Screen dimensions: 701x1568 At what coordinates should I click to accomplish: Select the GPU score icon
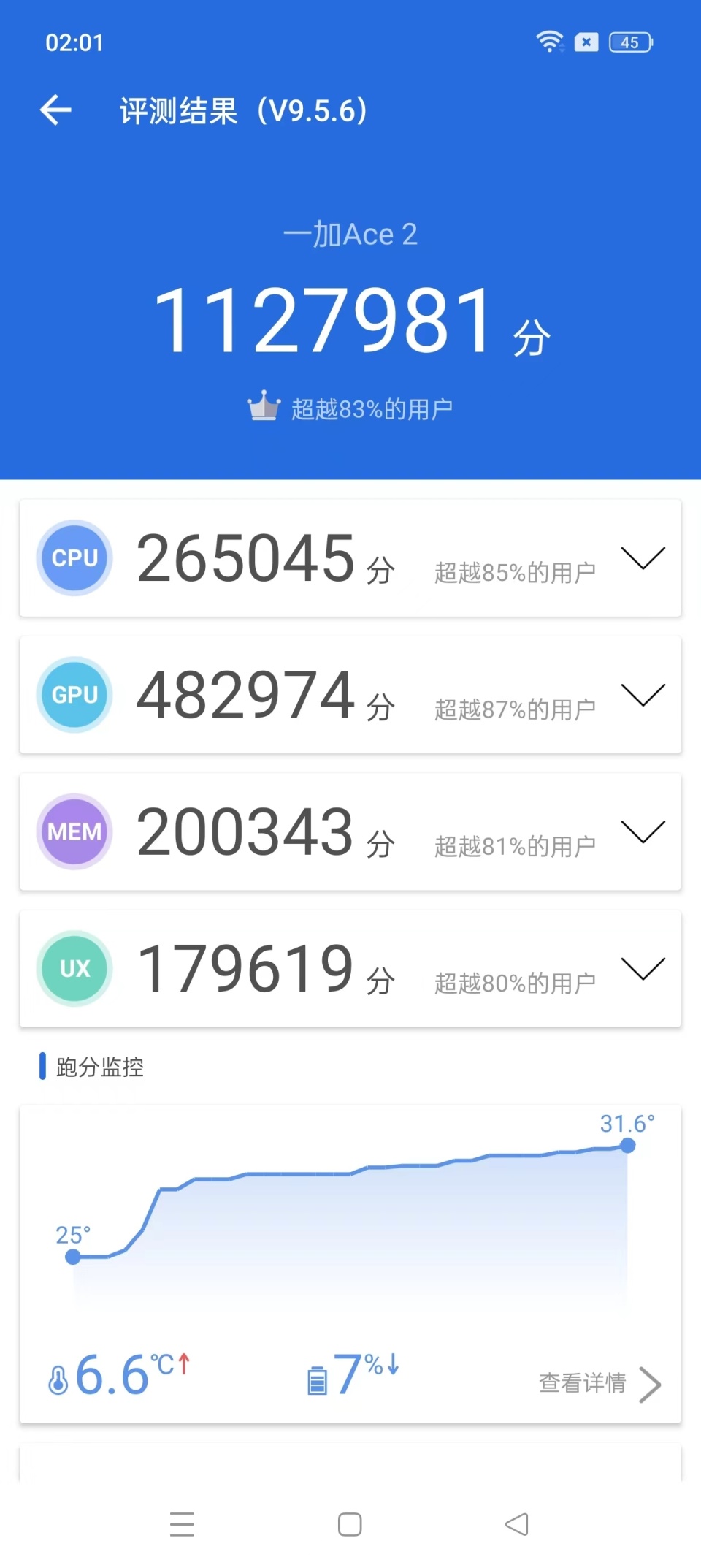coord(74,695)
